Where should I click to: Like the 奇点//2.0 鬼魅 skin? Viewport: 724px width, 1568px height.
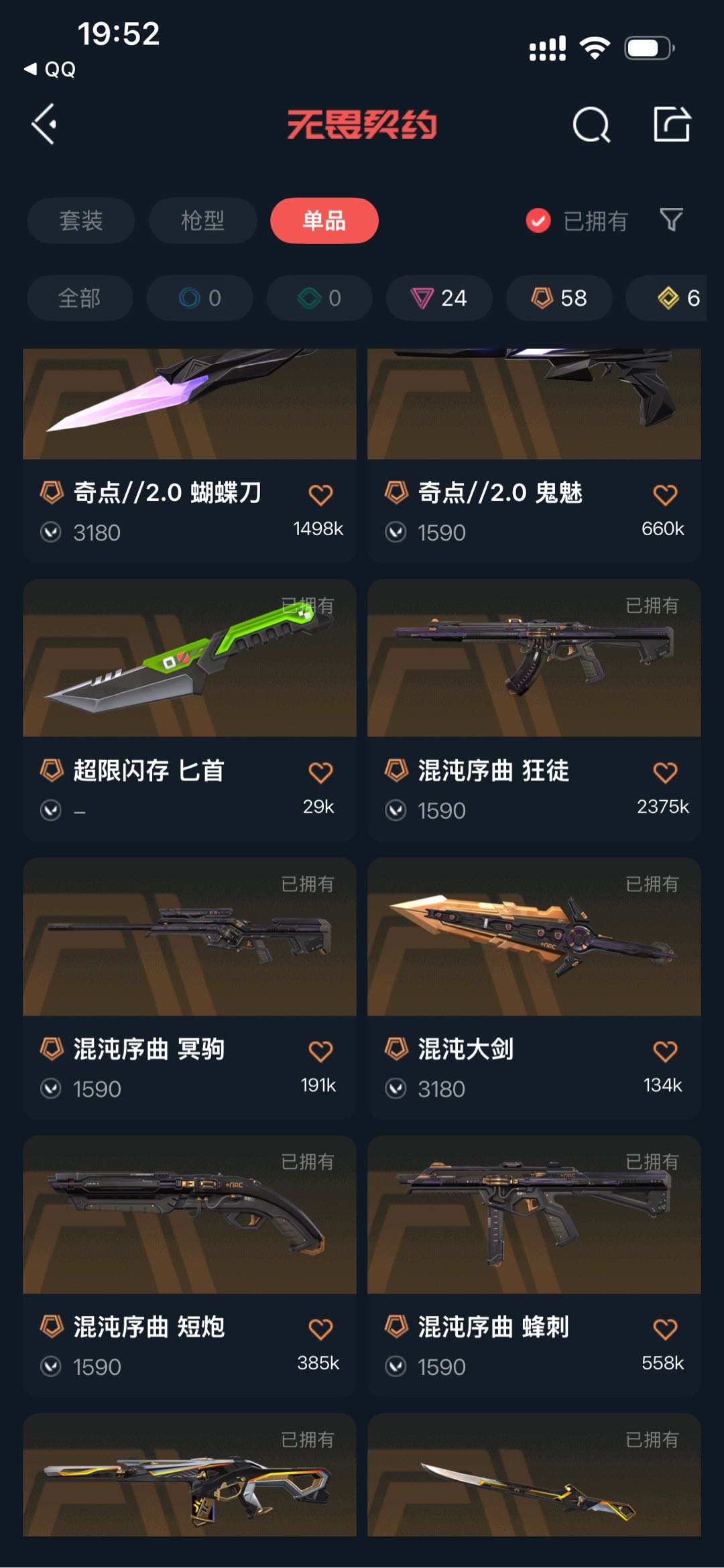[x=665, y=495]
